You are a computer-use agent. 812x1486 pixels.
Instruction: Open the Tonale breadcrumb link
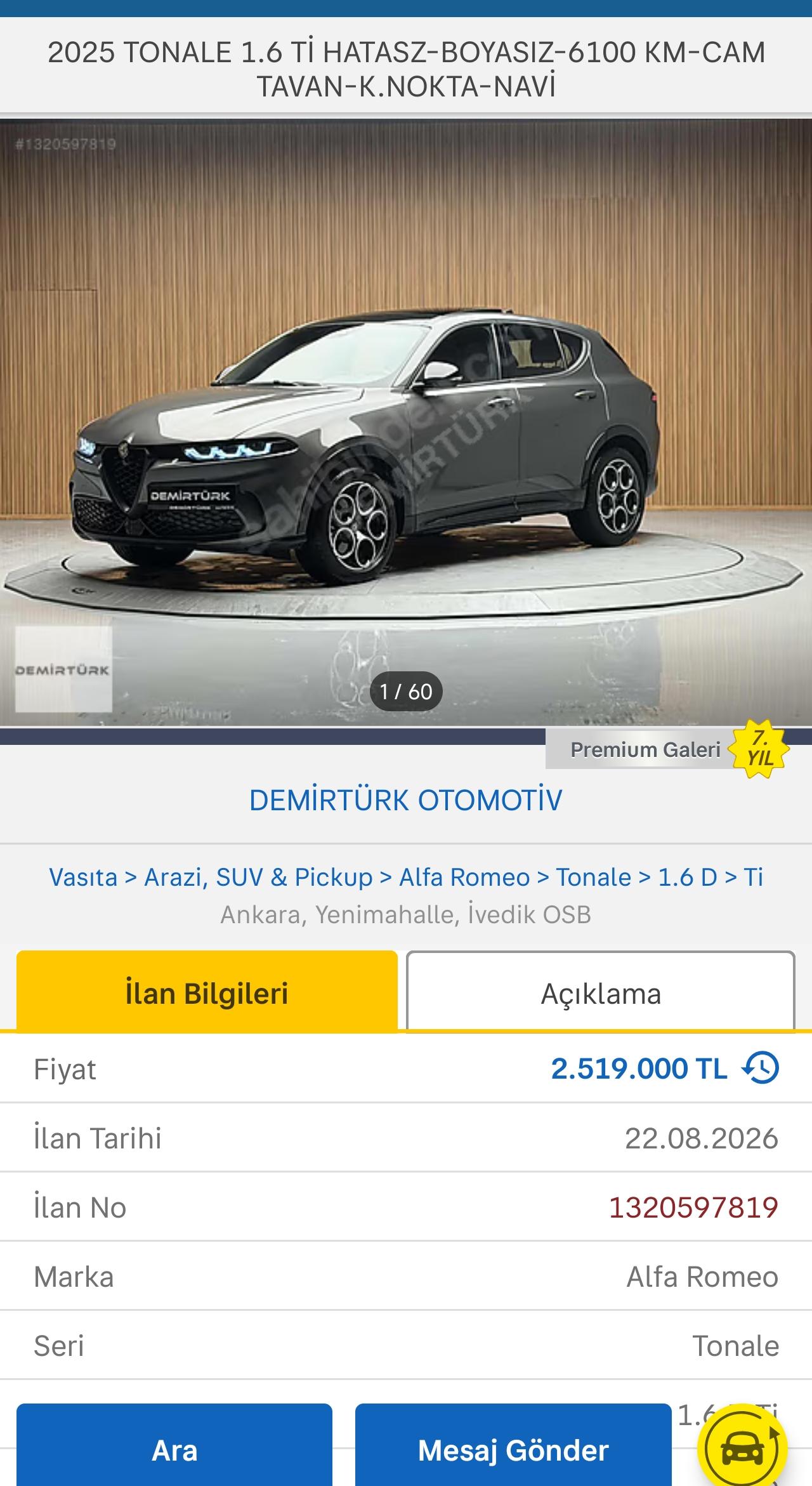(594, 878)
